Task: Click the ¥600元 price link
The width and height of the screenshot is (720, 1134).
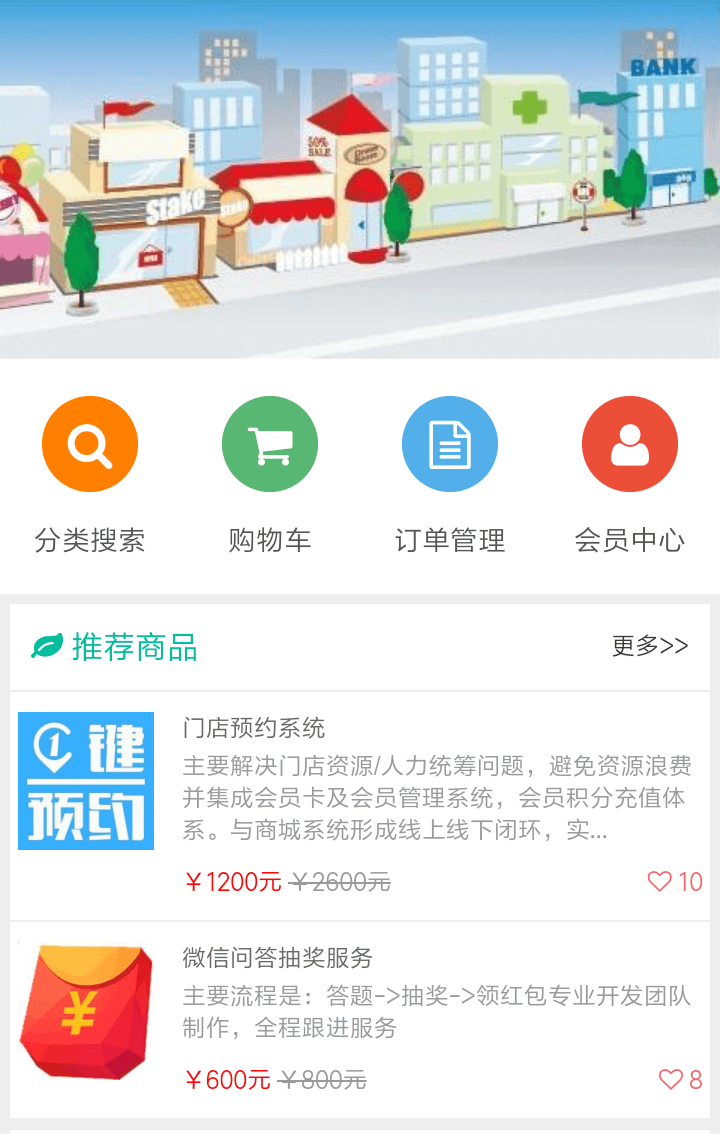Action: (222, 1076)
